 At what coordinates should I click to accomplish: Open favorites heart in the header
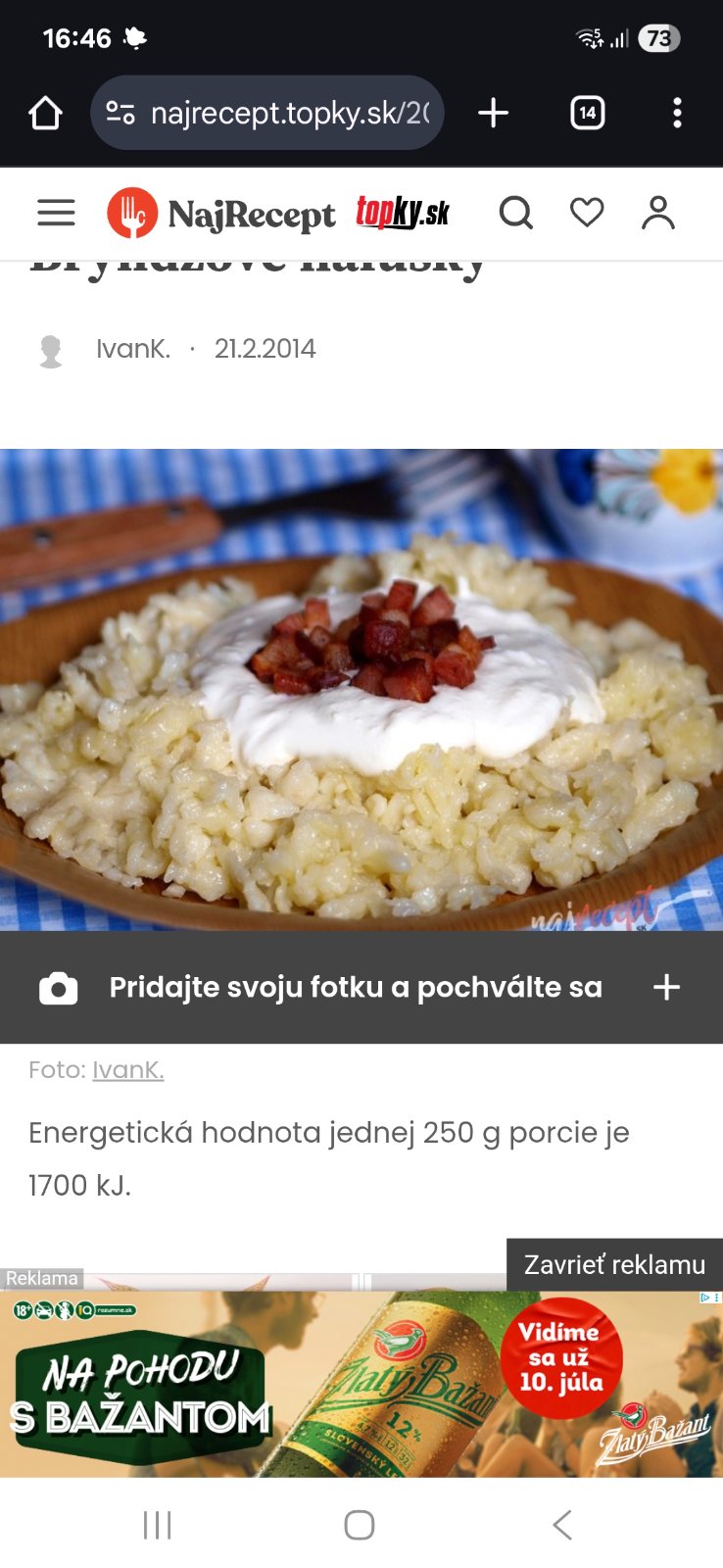coord(587,213)
